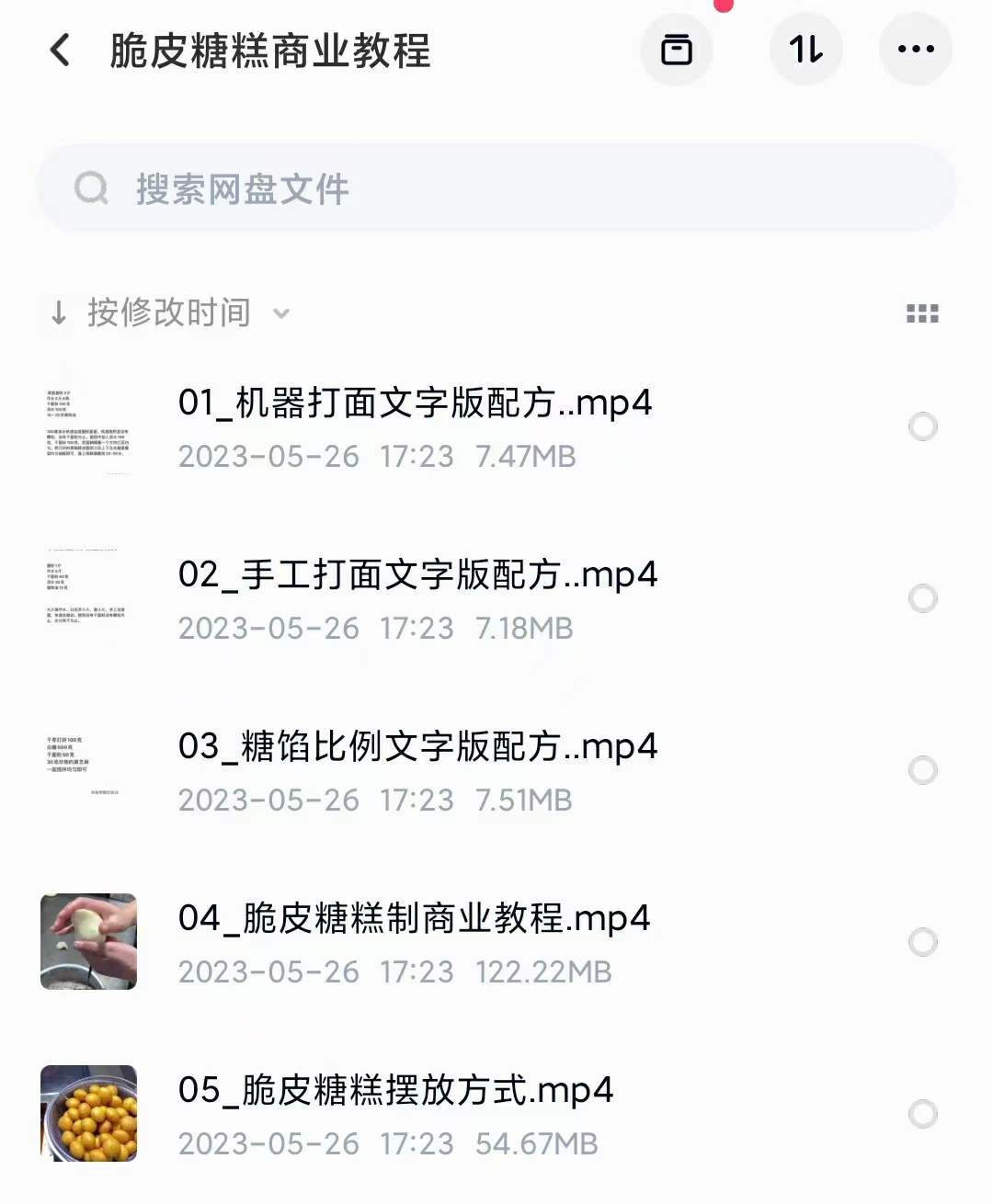Open the thumbnail for 04 video
The height and width of the screenshot is (1204, 993).
tap(88, 941)
